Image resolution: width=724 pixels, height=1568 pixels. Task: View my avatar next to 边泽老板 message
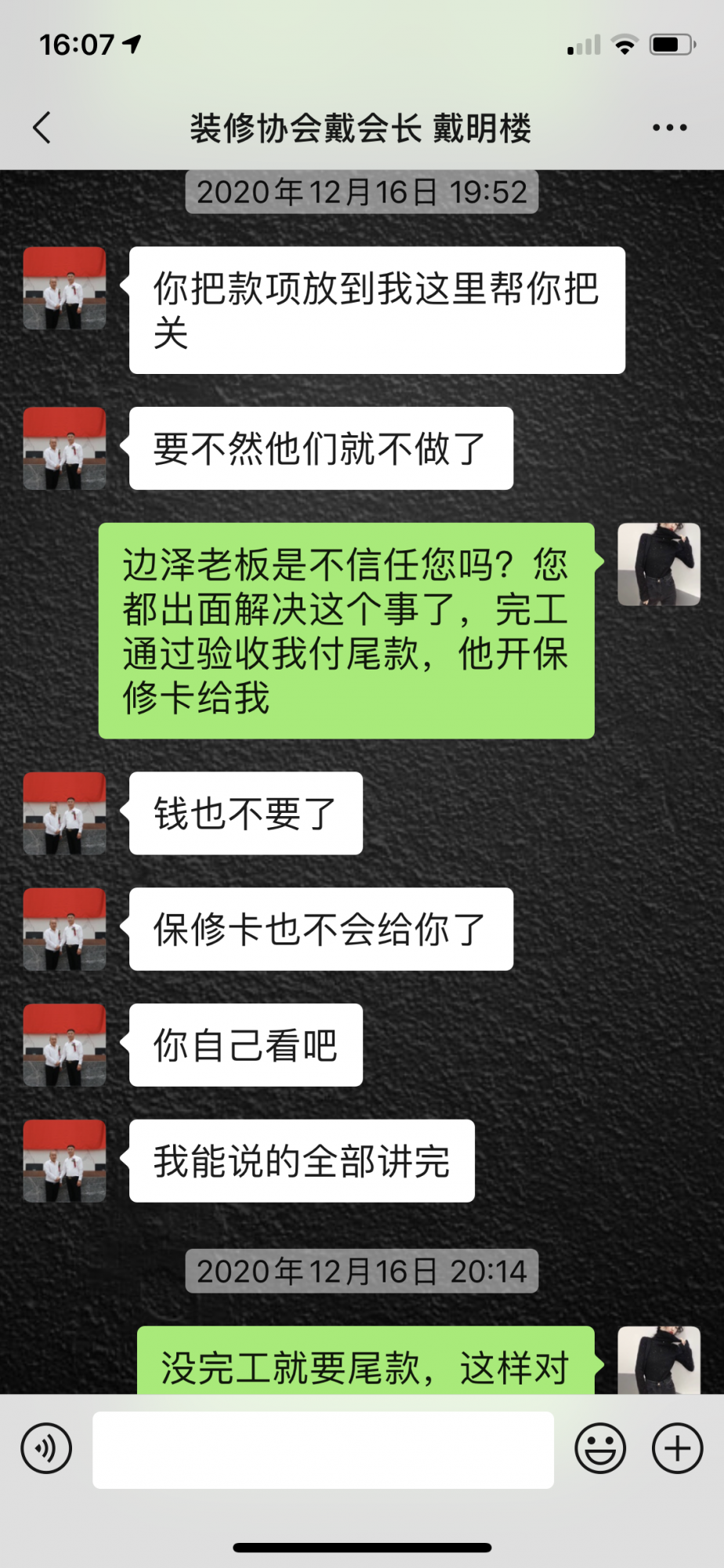point(659,564)
